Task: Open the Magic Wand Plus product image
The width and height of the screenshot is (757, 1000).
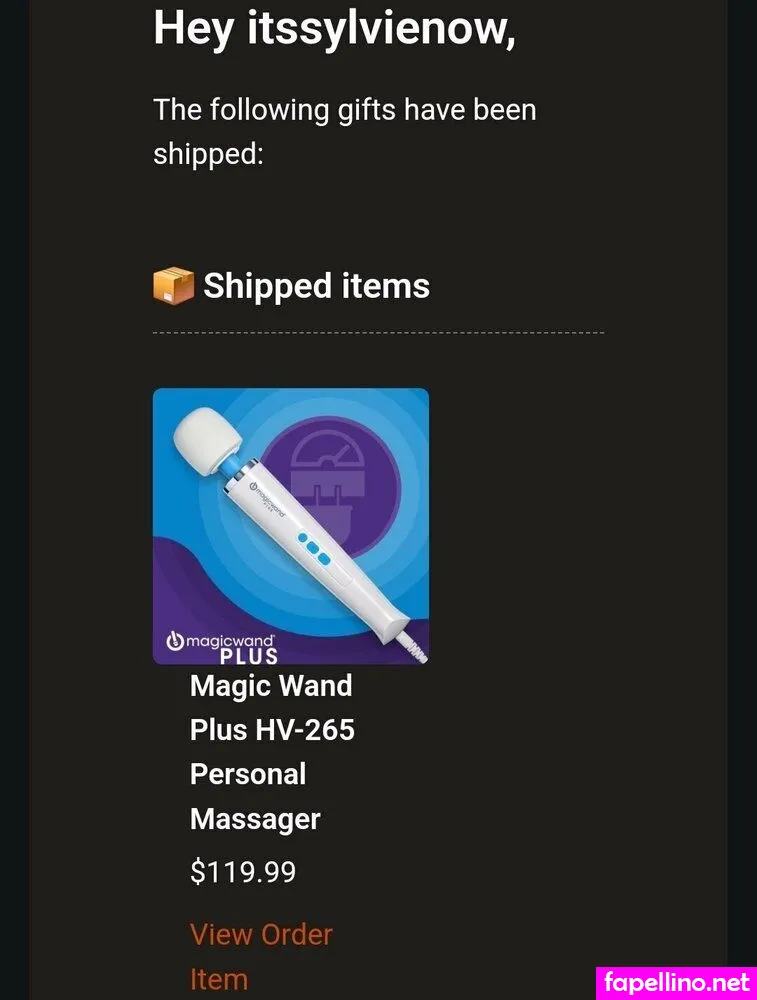Action: click(290, 526)
